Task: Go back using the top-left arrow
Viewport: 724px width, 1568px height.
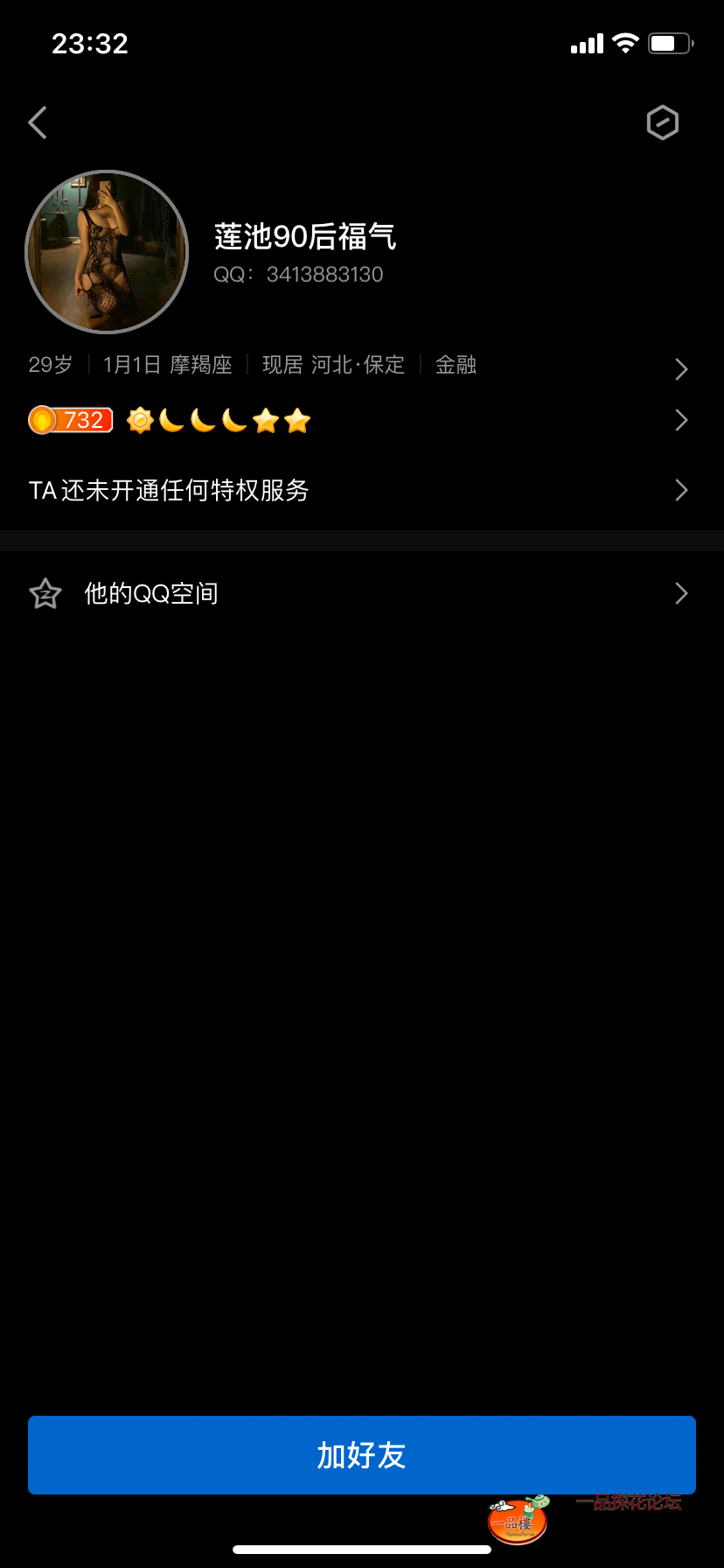Action: point(38,122)
